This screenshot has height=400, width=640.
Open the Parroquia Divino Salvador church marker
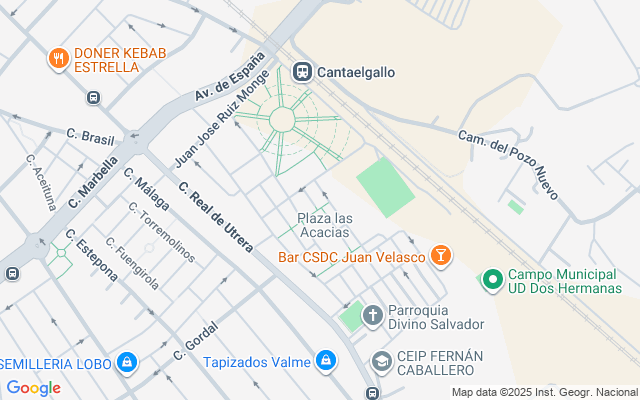coord(373,317)
